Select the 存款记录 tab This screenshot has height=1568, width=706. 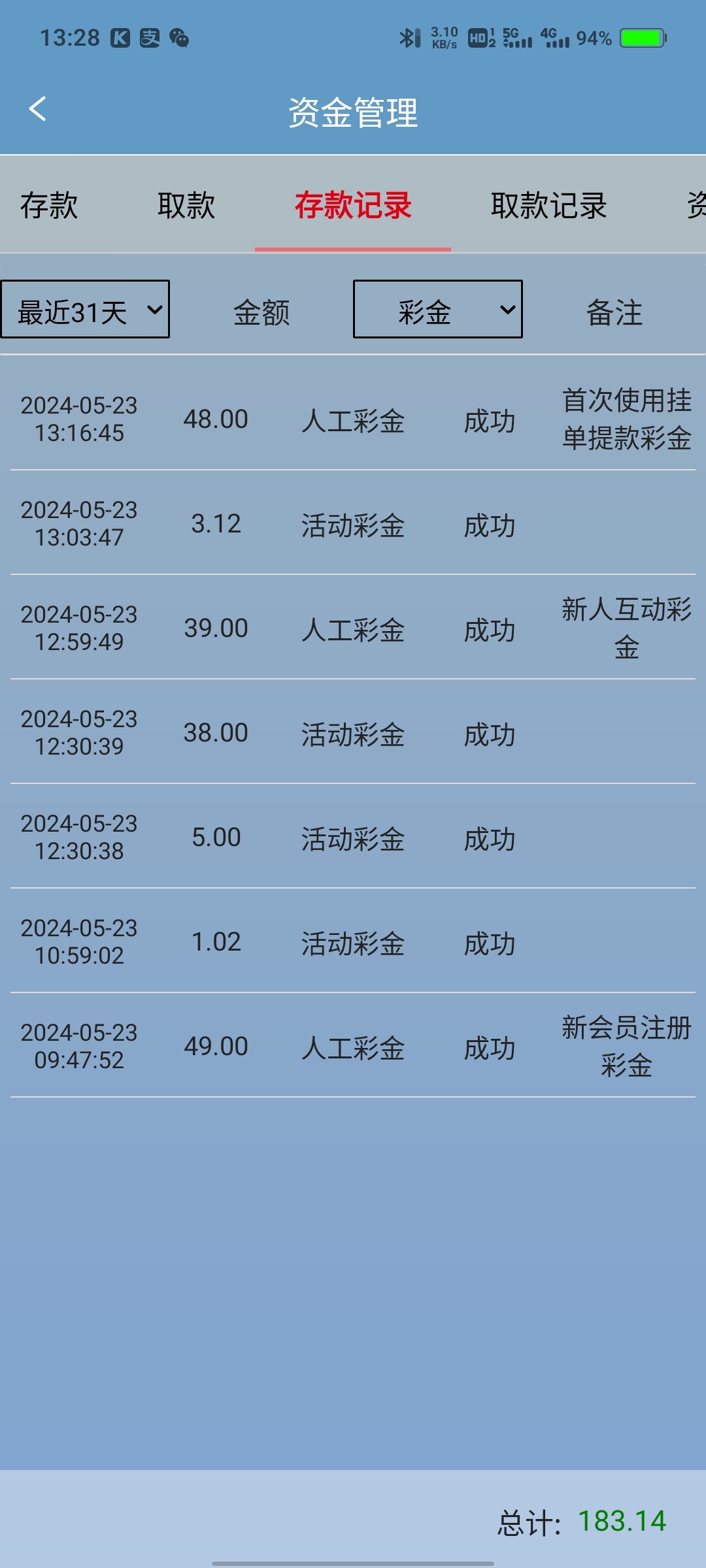coord(353,206)
